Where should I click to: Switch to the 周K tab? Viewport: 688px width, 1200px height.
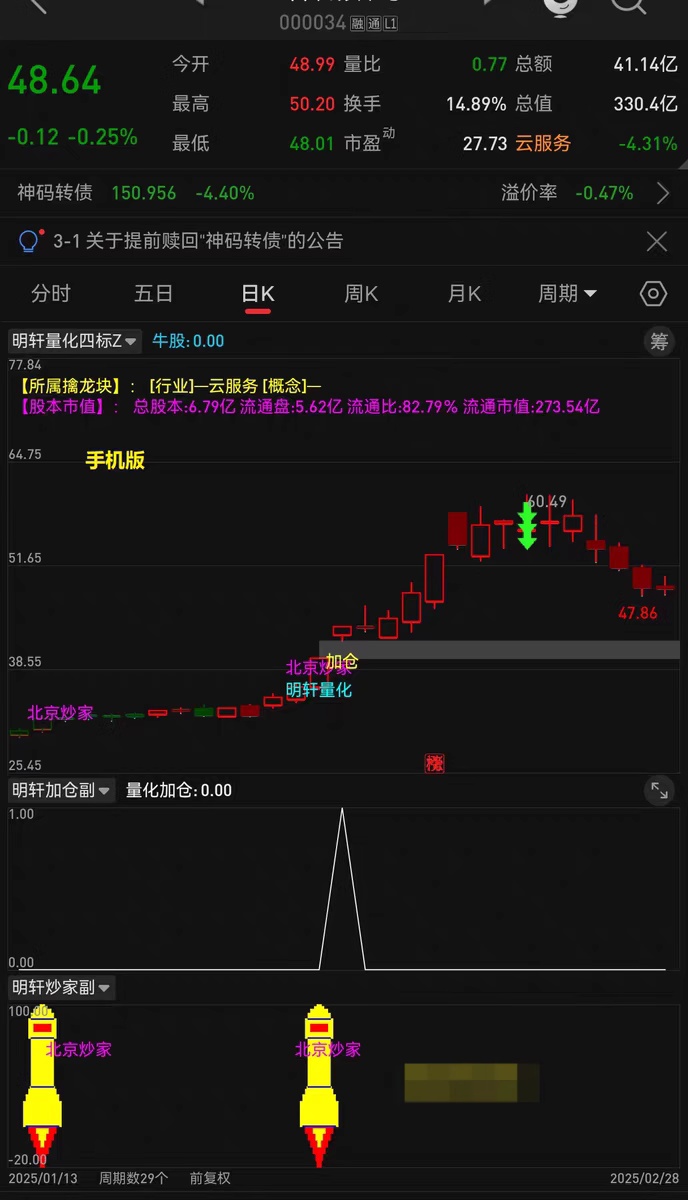point(361,294)
